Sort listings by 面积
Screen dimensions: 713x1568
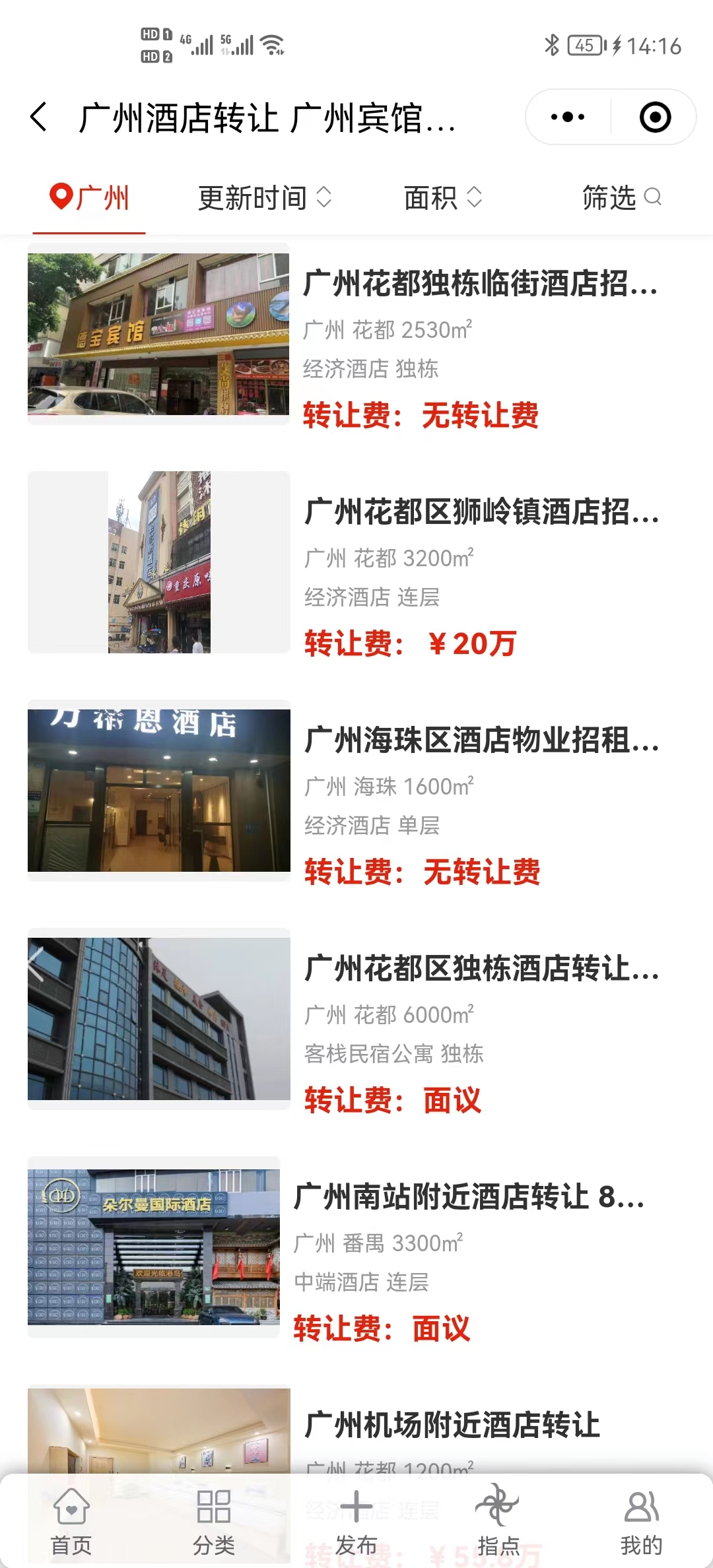coord(442,198)
